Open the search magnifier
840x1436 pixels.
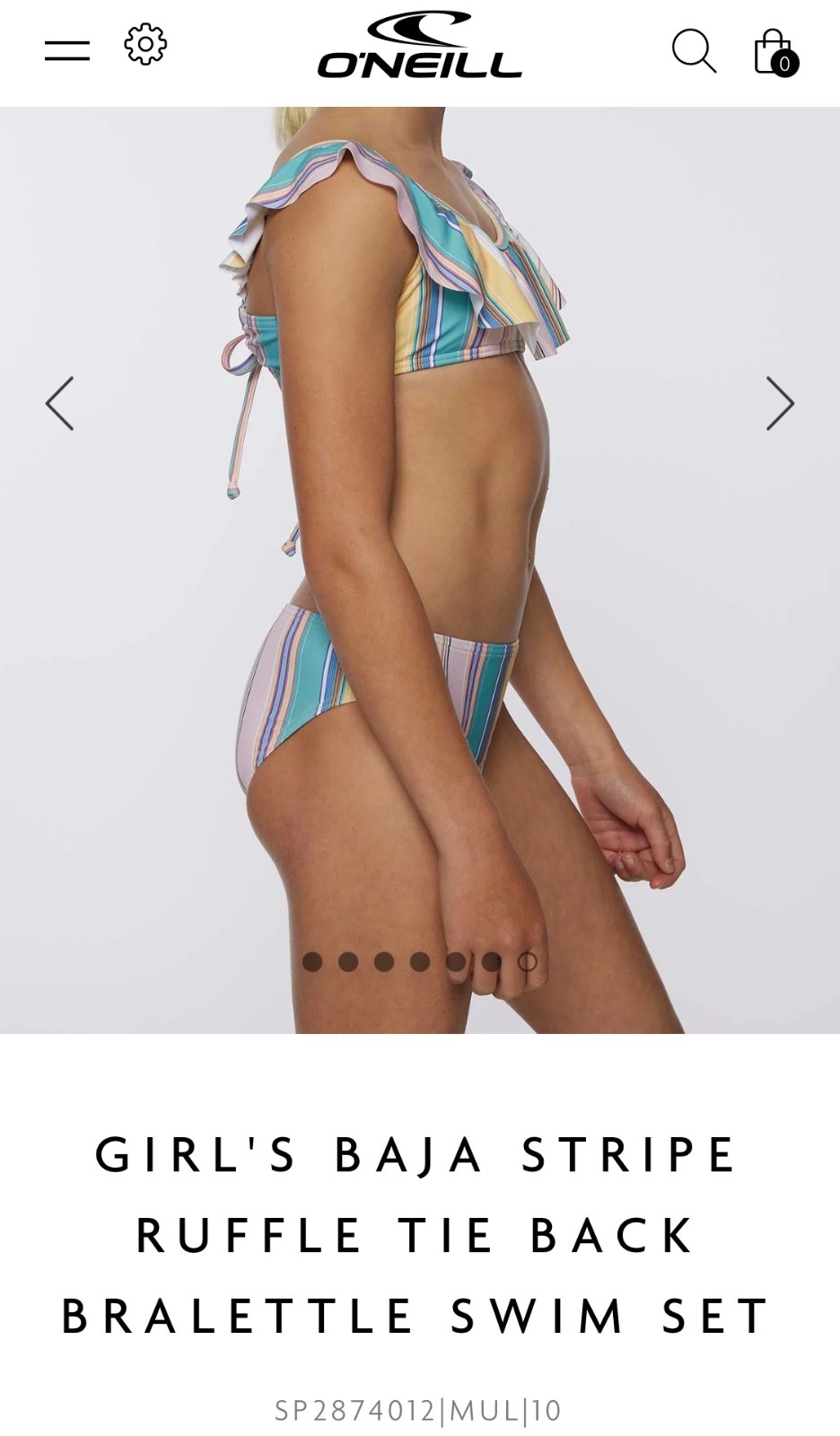694,50
